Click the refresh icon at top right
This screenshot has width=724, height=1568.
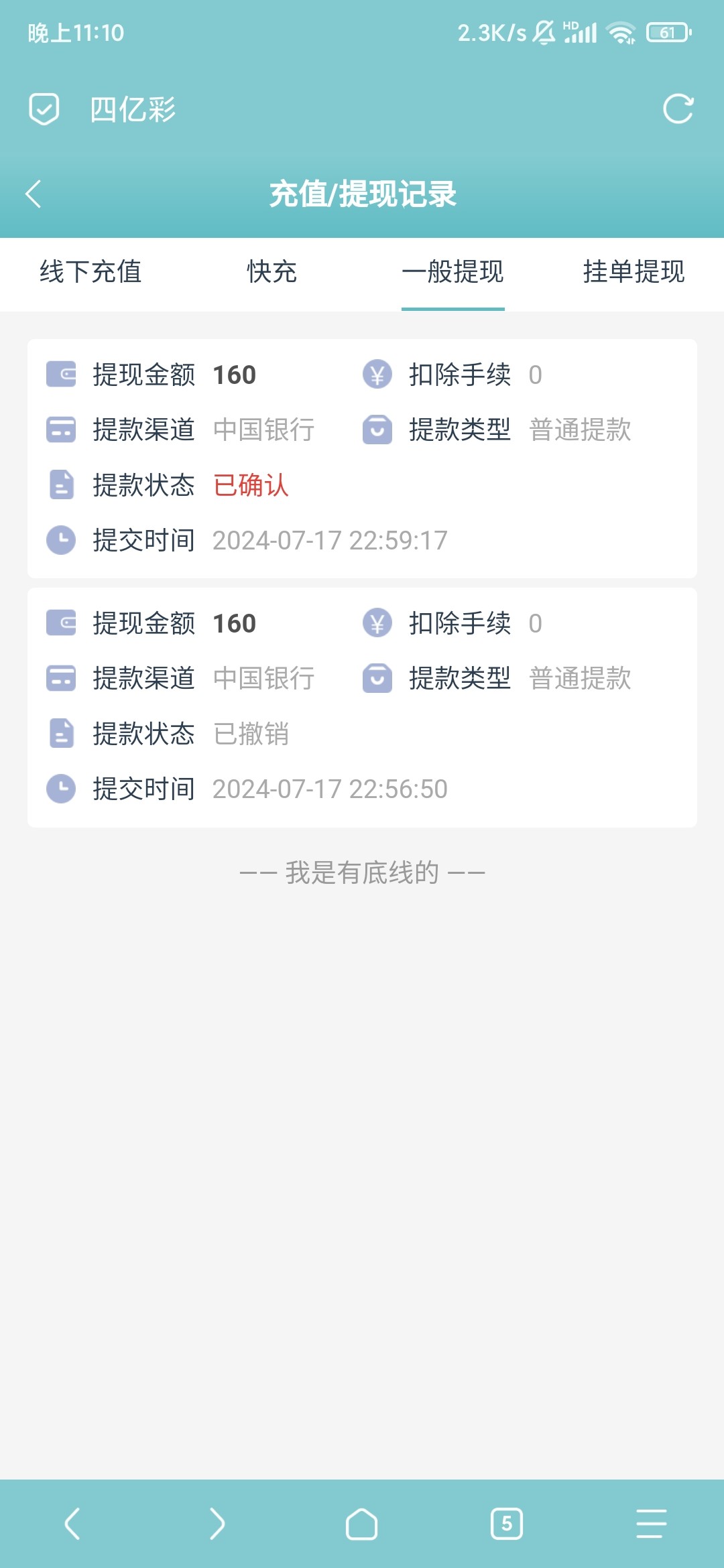[679, 109]
